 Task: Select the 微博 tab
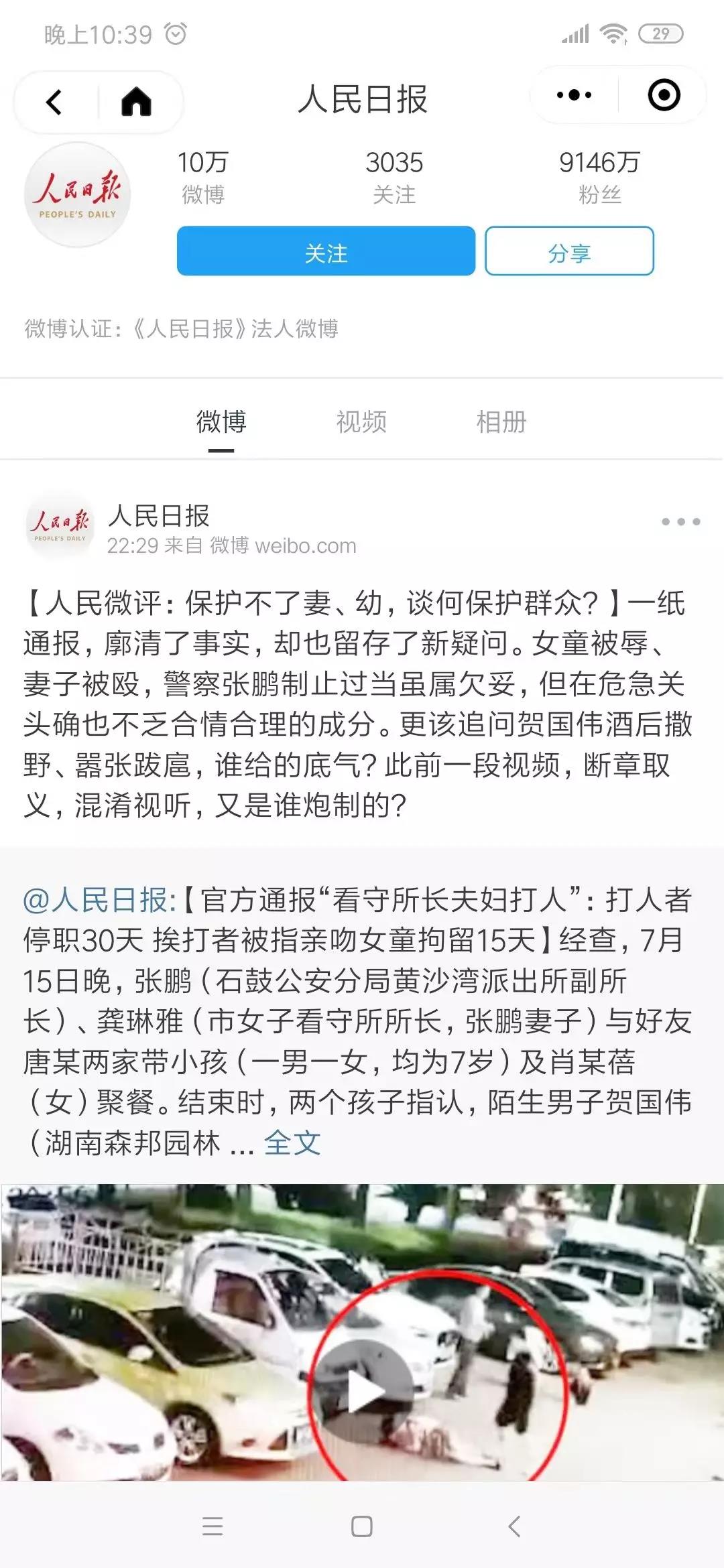tap(221, 422)
